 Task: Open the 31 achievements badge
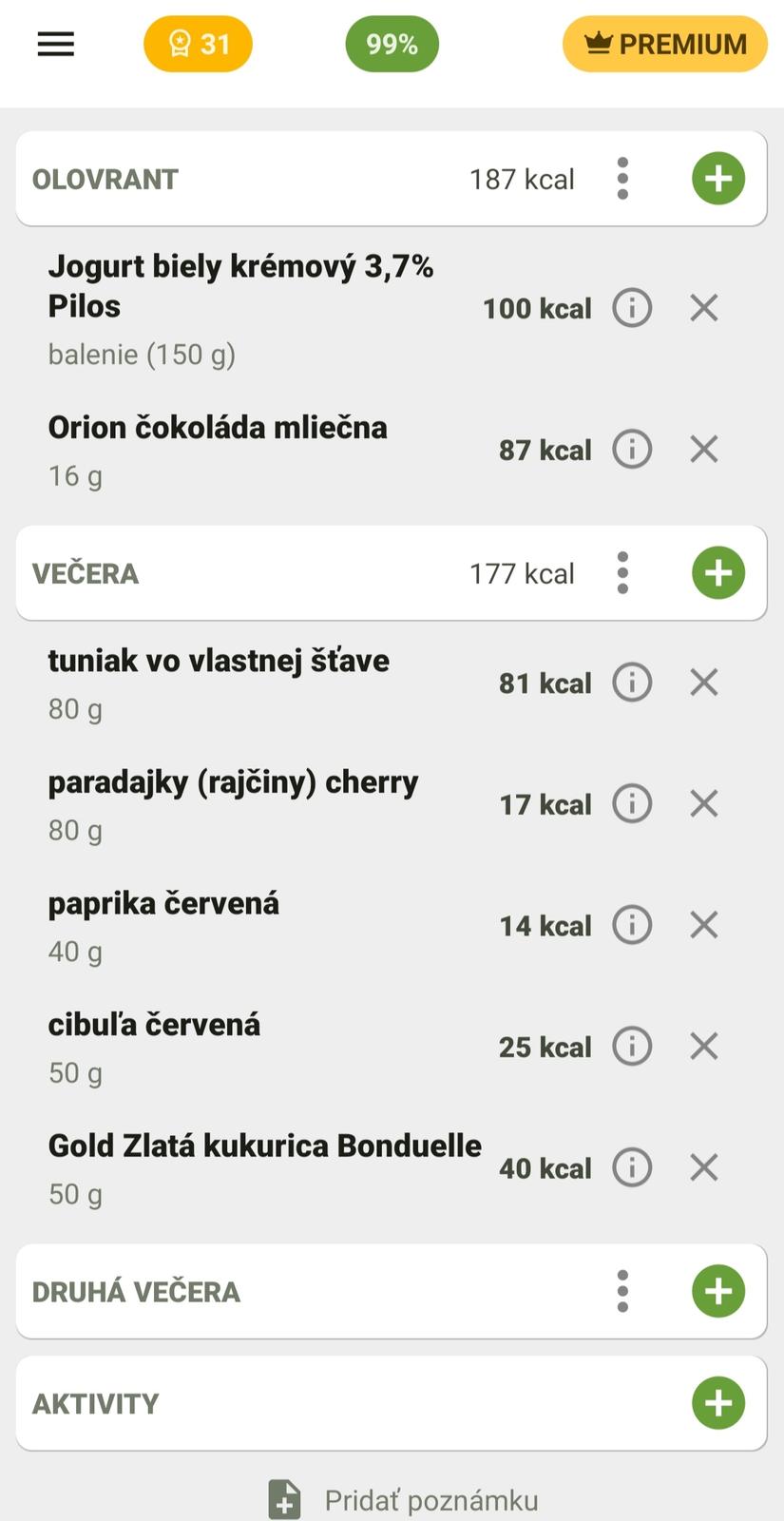click(198, 44)
